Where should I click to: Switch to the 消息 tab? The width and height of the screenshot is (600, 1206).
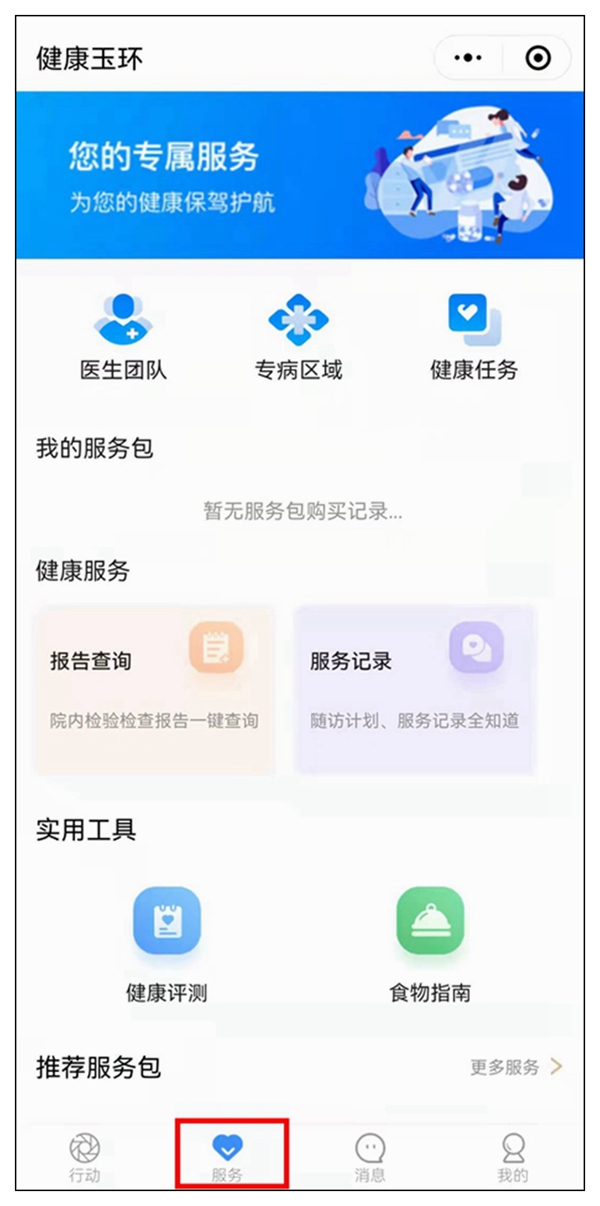[x=370, y=1158]
